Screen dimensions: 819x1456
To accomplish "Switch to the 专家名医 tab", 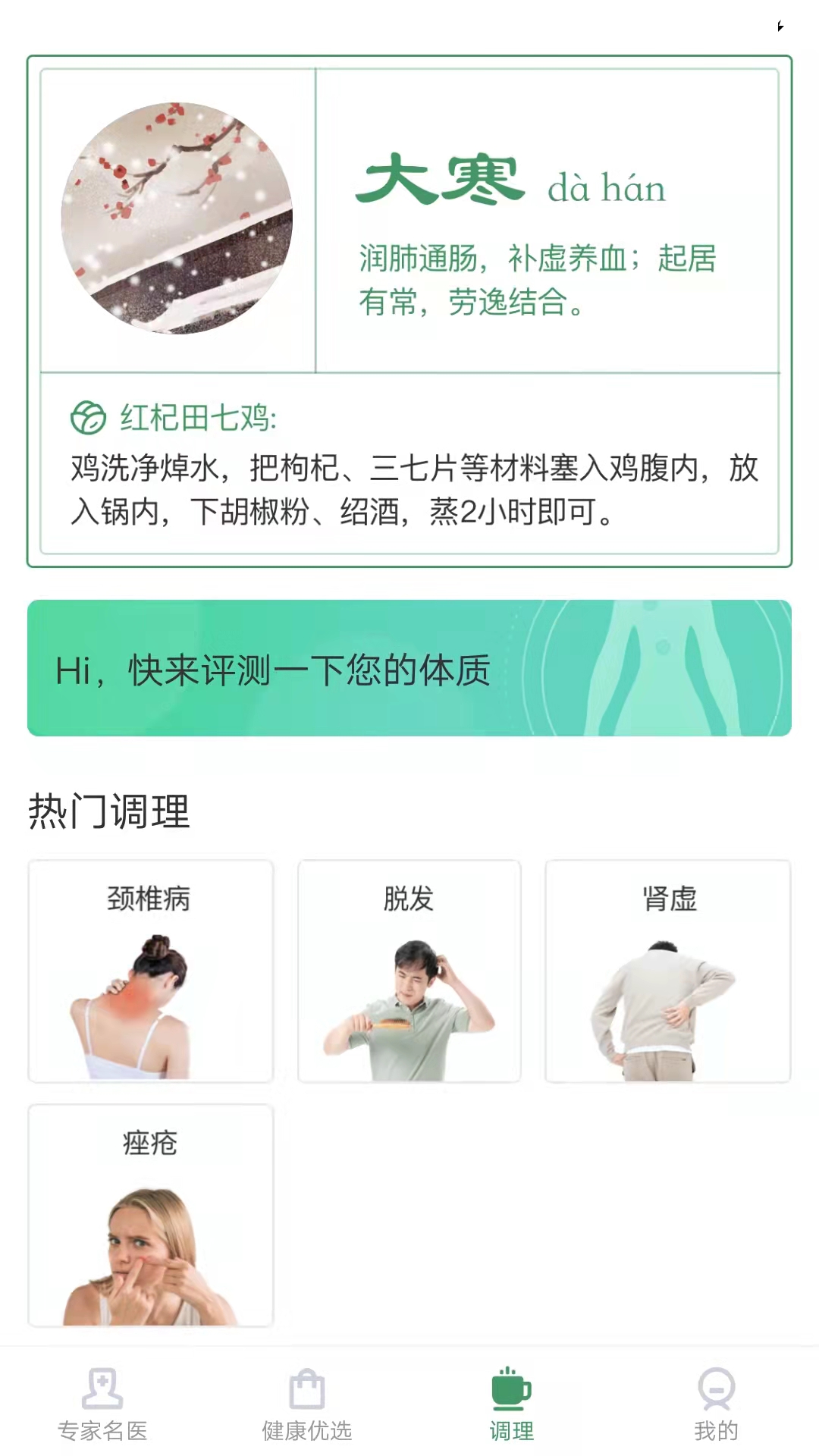I will tap(102, 1404).
